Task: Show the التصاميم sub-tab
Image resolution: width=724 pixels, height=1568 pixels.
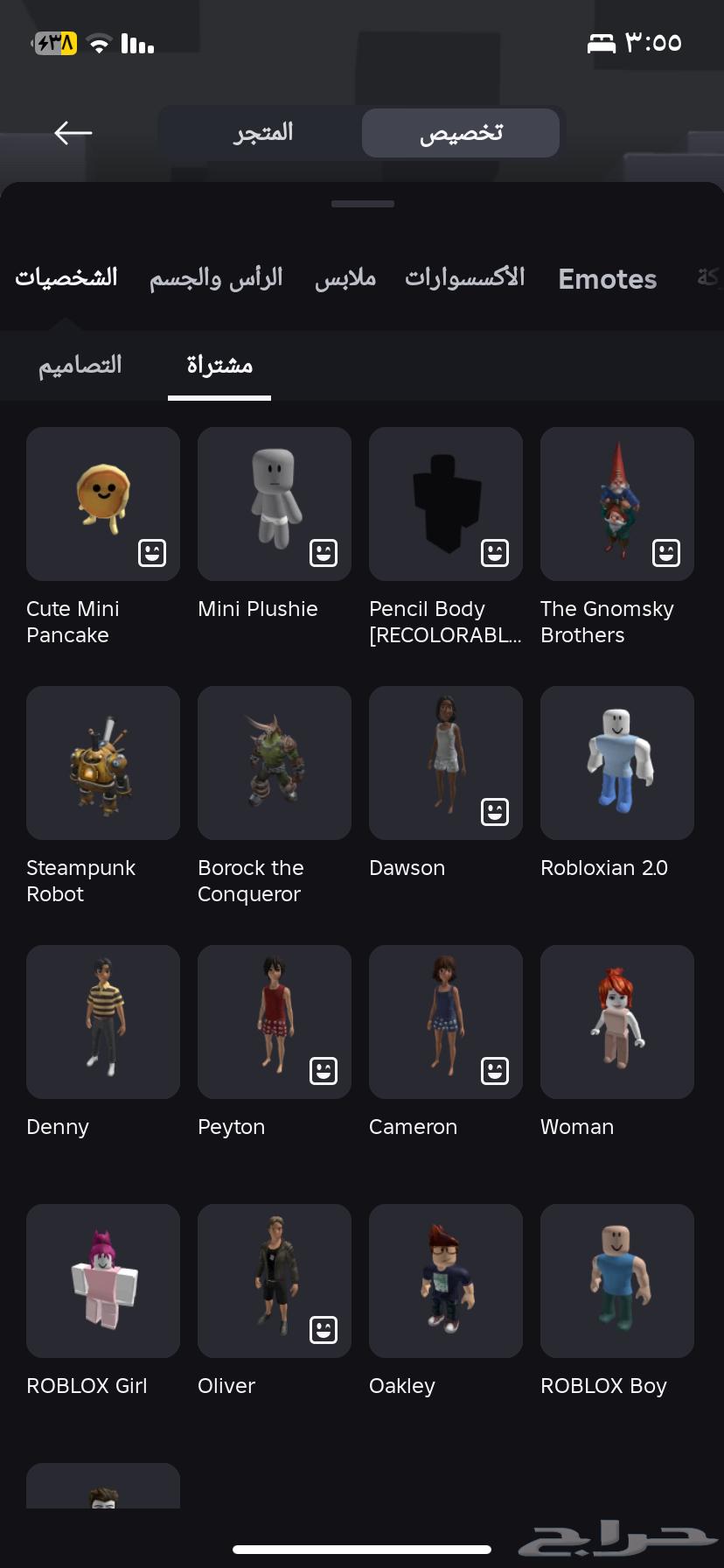Action: tap(80, 365)
